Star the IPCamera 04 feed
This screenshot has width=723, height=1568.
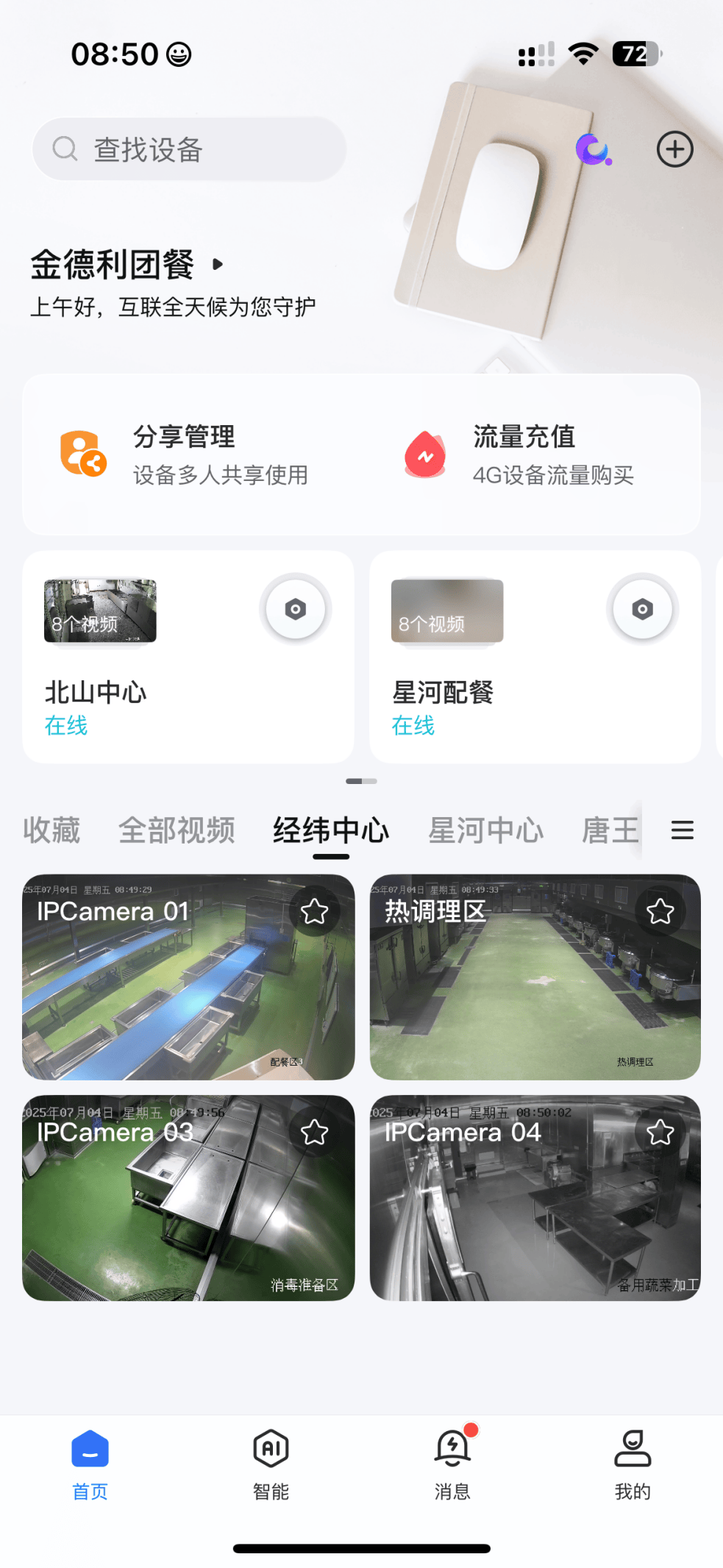[x=660, y=1133]
